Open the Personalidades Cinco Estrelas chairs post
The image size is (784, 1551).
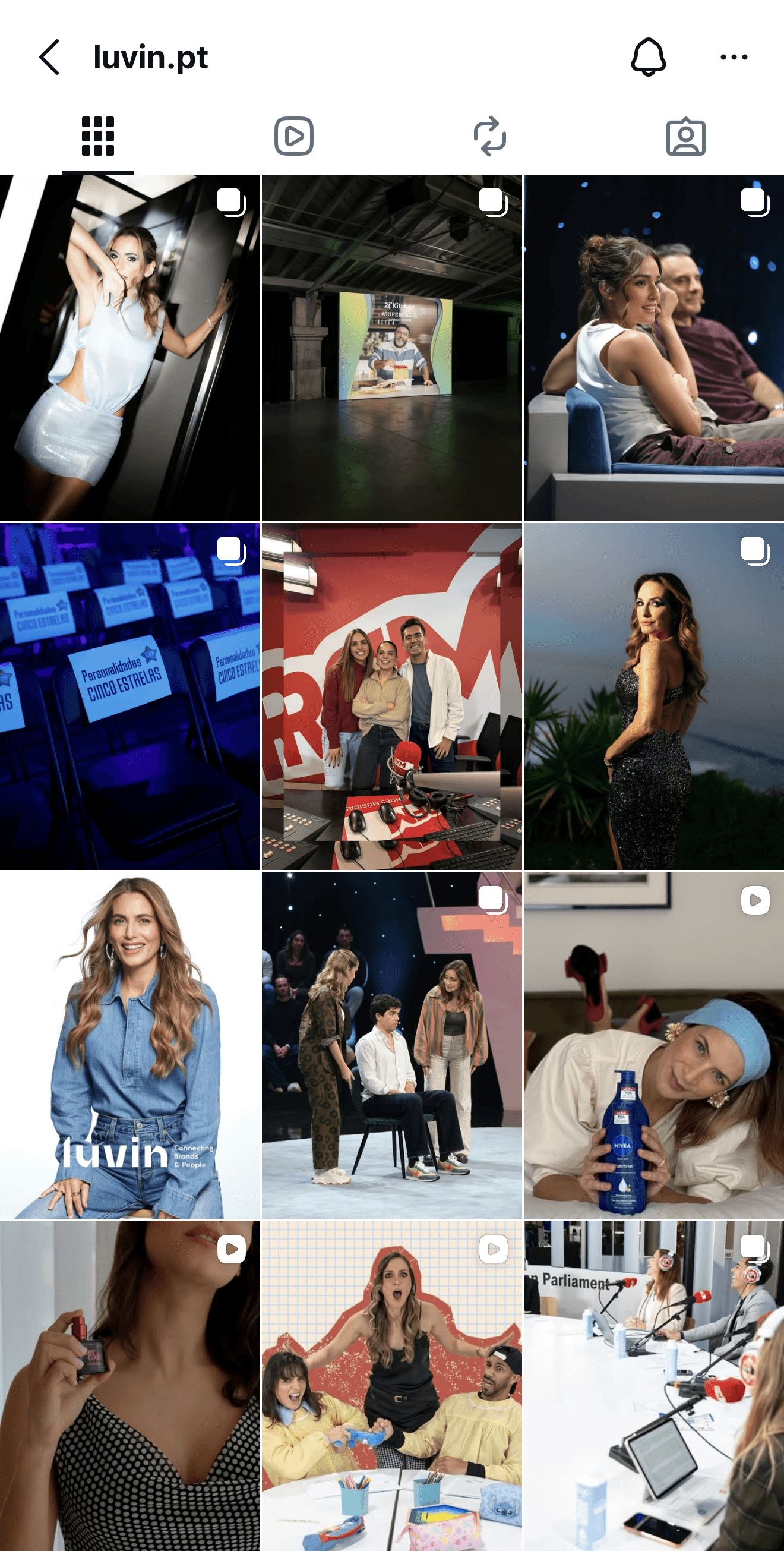(130, 696)
